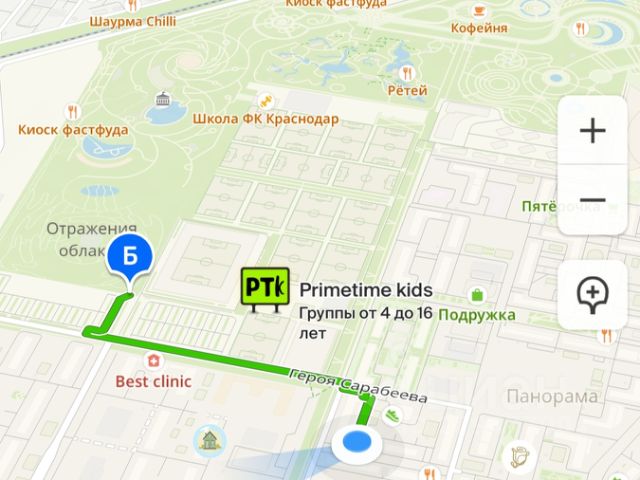
Task: Tap the Подружка shop marker
Action: tap(478, 295)
